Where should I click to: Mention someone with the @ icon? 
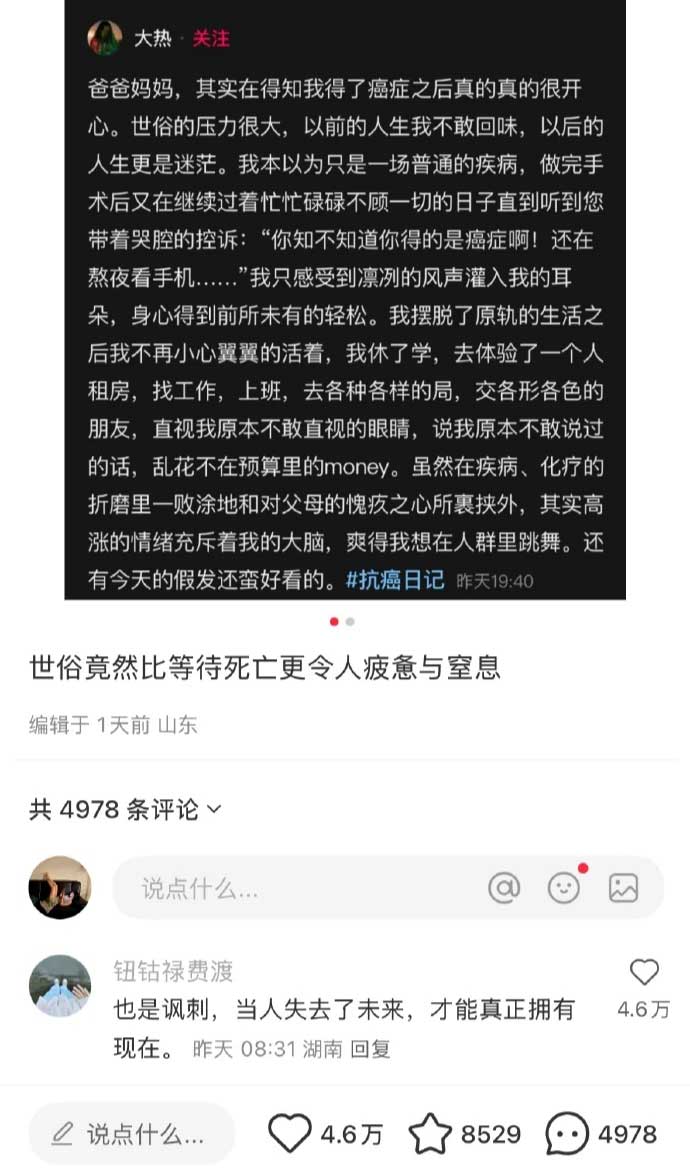(504, 887)
